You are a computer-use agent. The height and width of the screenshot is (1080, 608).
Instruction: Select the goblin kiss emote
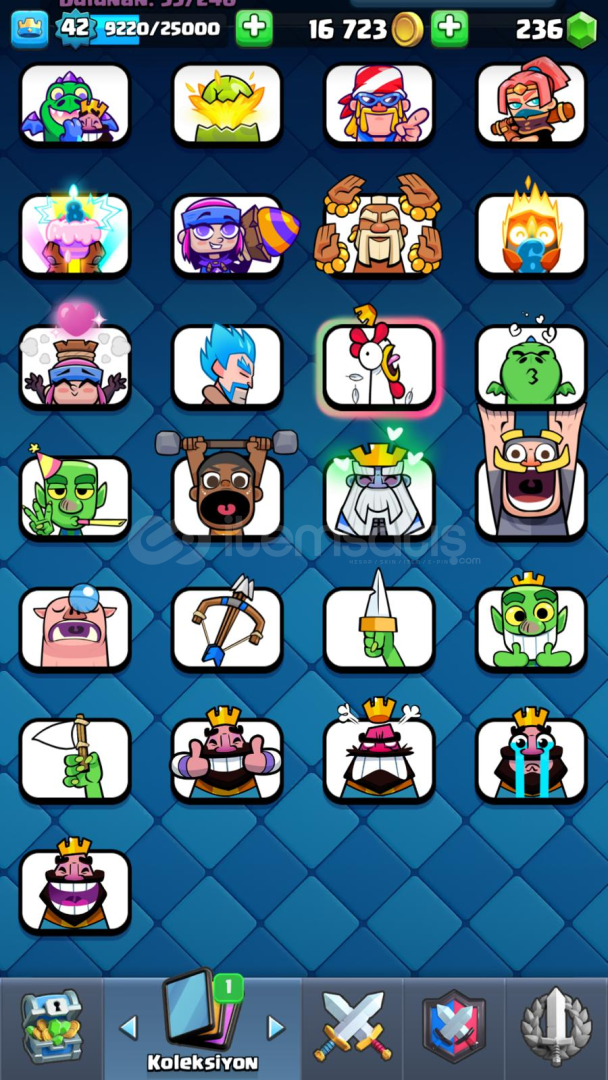coord(531,366)
